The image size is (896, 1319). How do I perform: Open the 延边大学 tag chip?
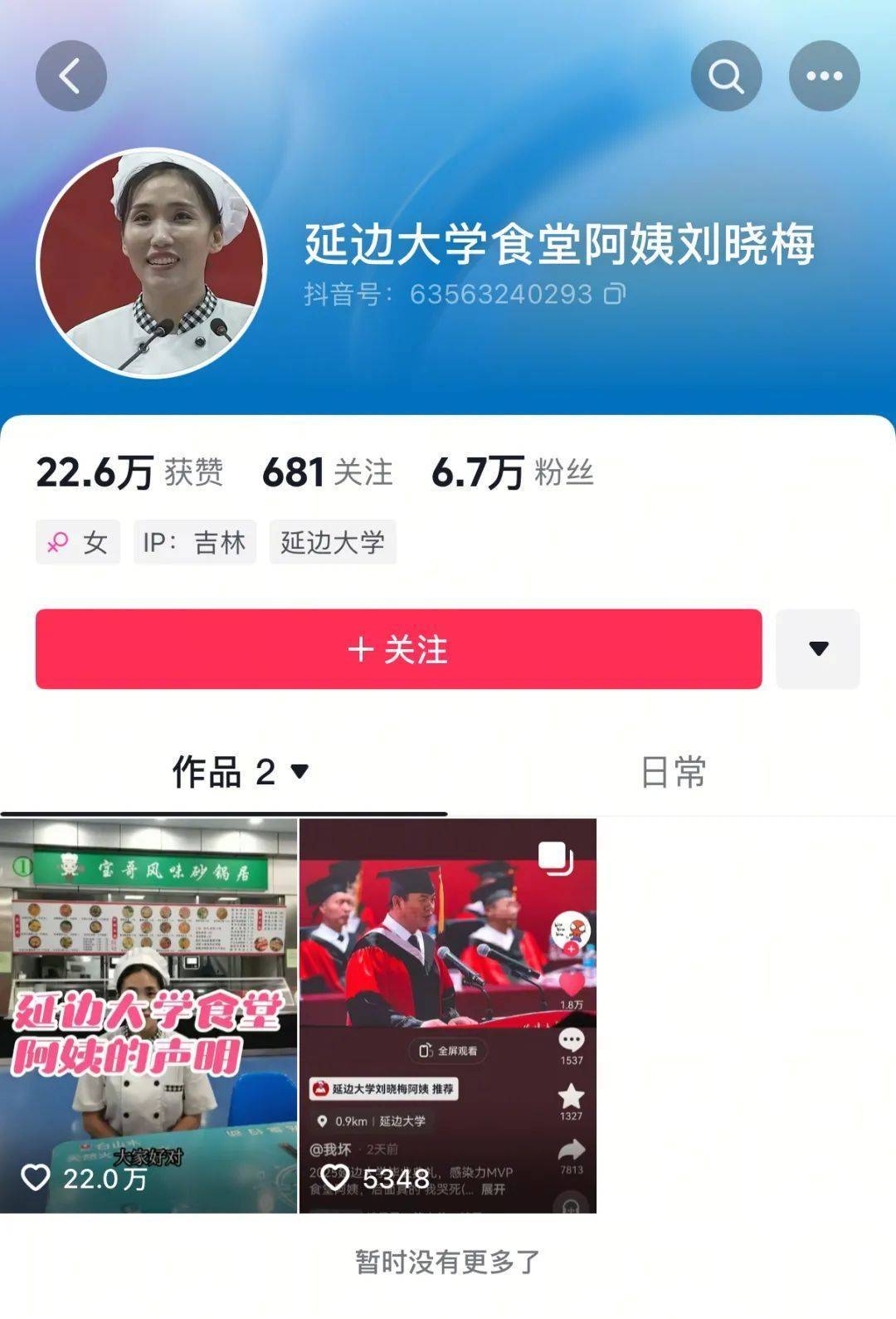(x=332, y=542)
